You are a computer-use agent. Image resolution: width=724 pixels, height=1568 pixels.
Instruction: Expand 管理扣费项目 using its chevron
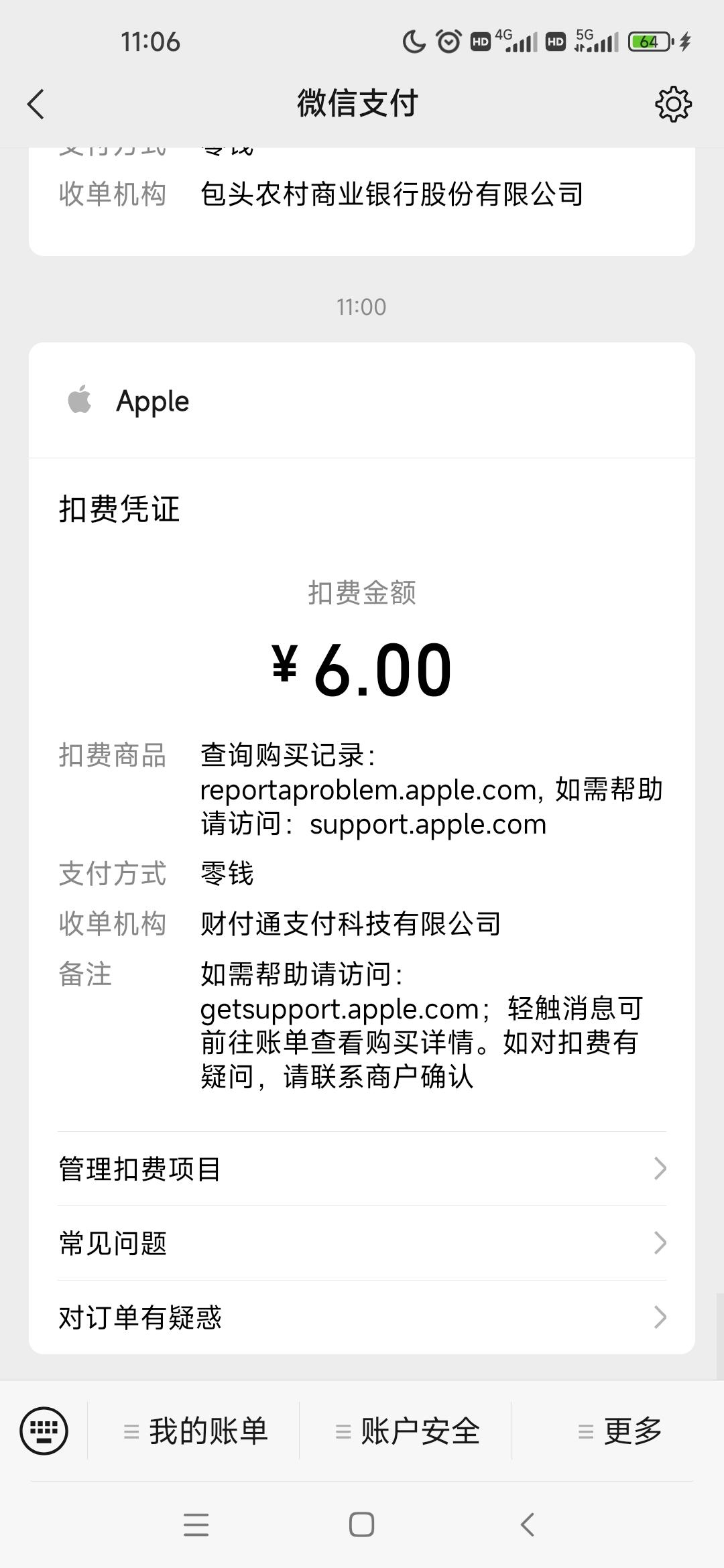coord(660,1169)
